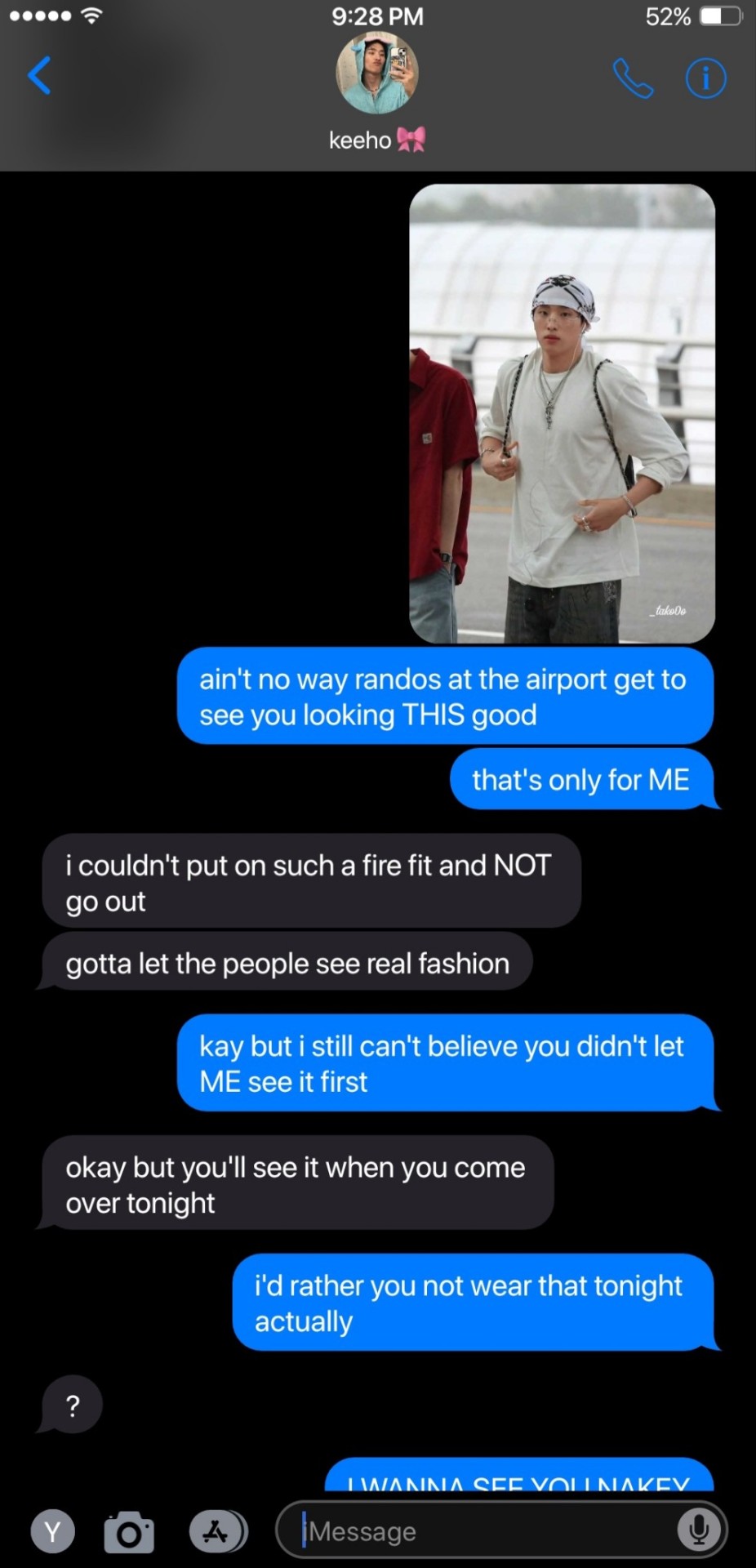The image size is (756, 1568).
Task: Open keeho's contact profile picture
Action: [377, 73]
